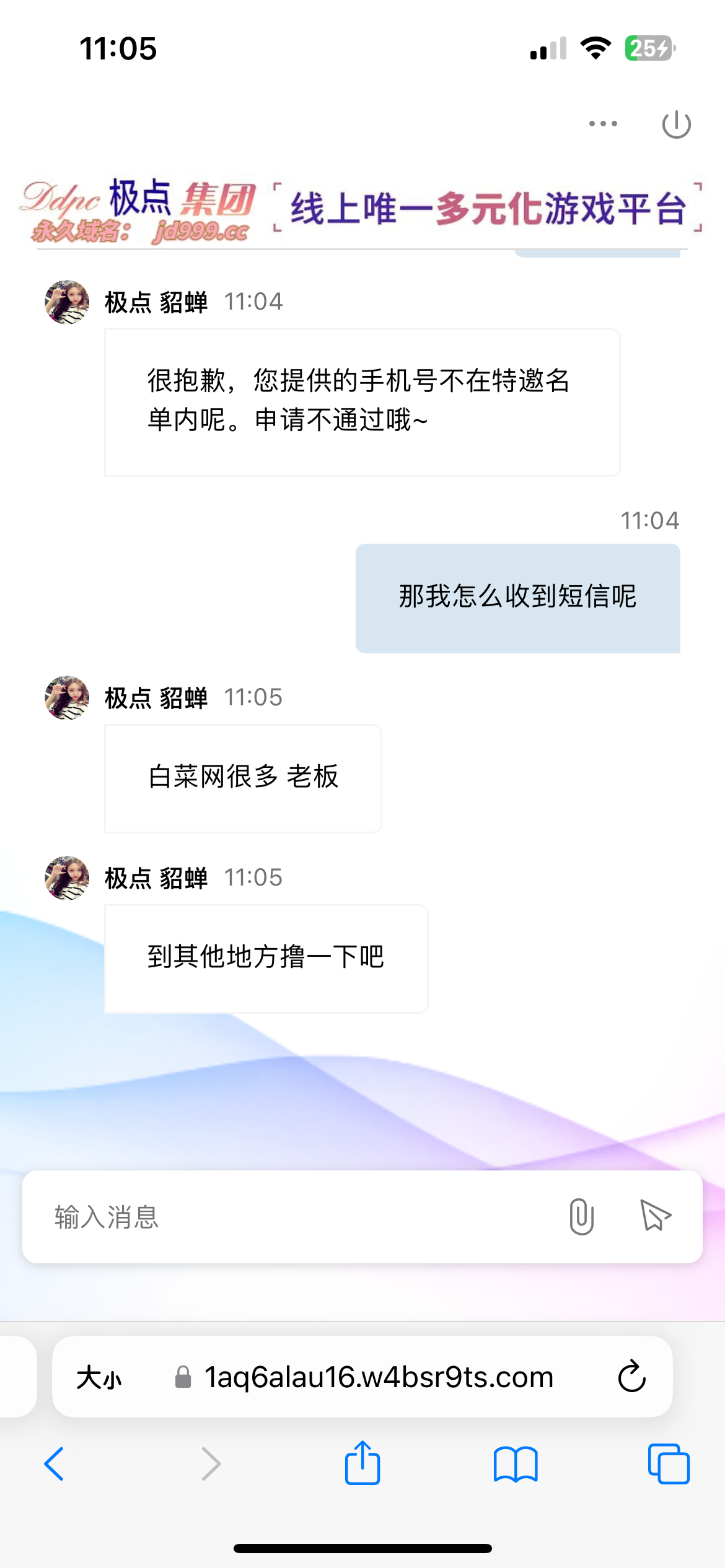Viewport: 725px width, 1568px height.
Task: Reload the page in Safari
Action: click(631, 1377)
